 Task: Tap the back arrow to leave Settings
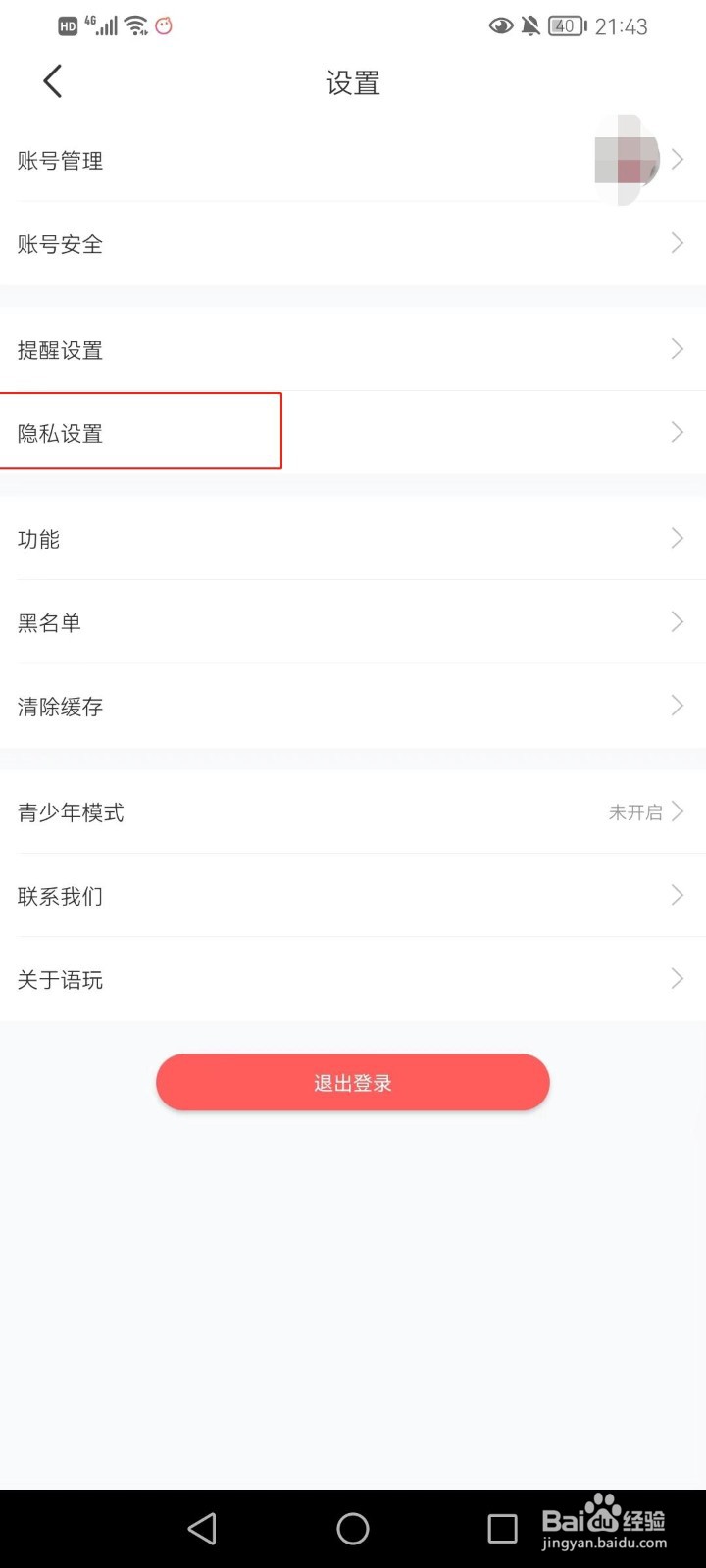(x=52, y=81)
